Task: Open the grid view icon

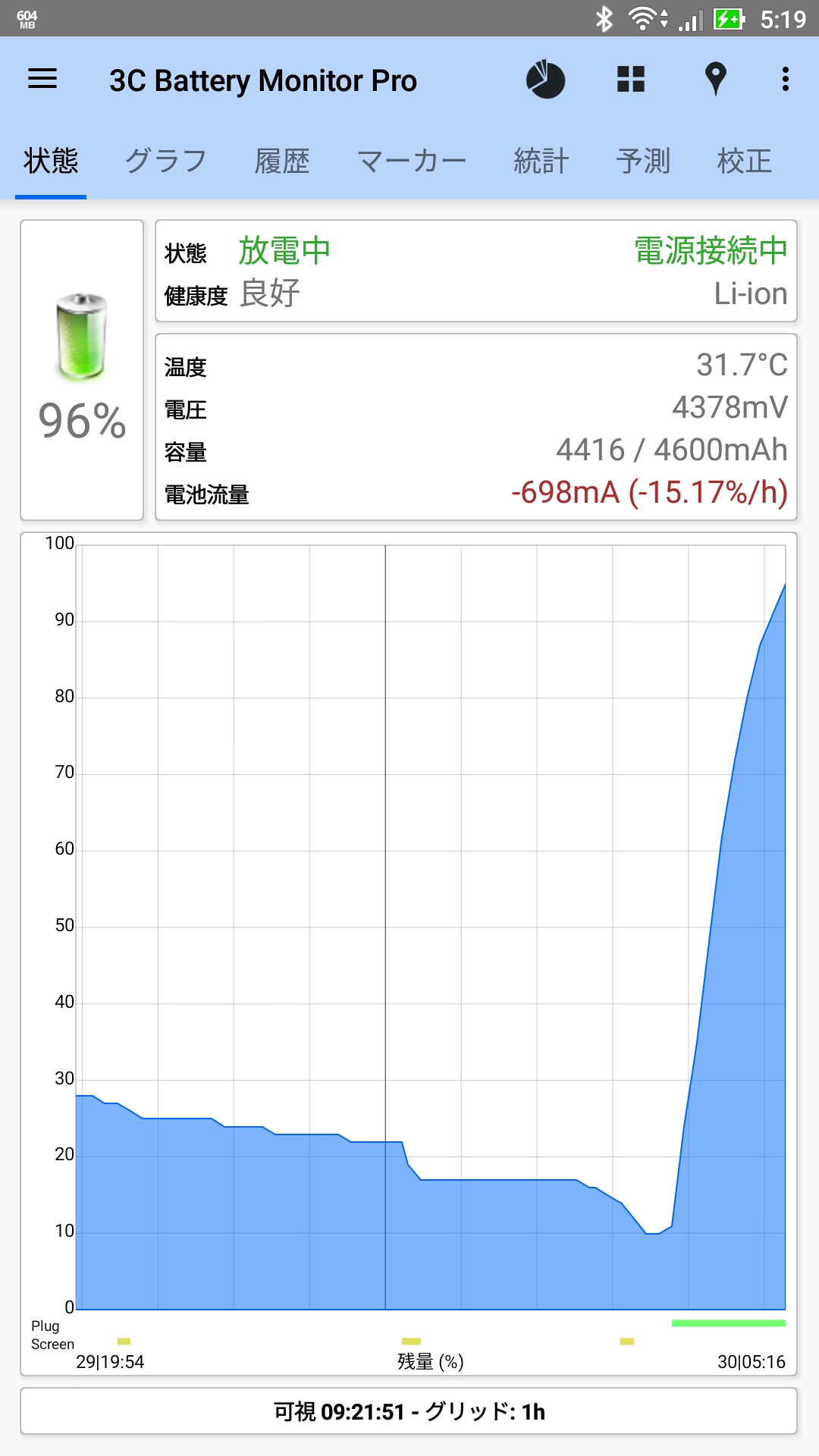Action: pyautogui.click(x=631, y=79)
